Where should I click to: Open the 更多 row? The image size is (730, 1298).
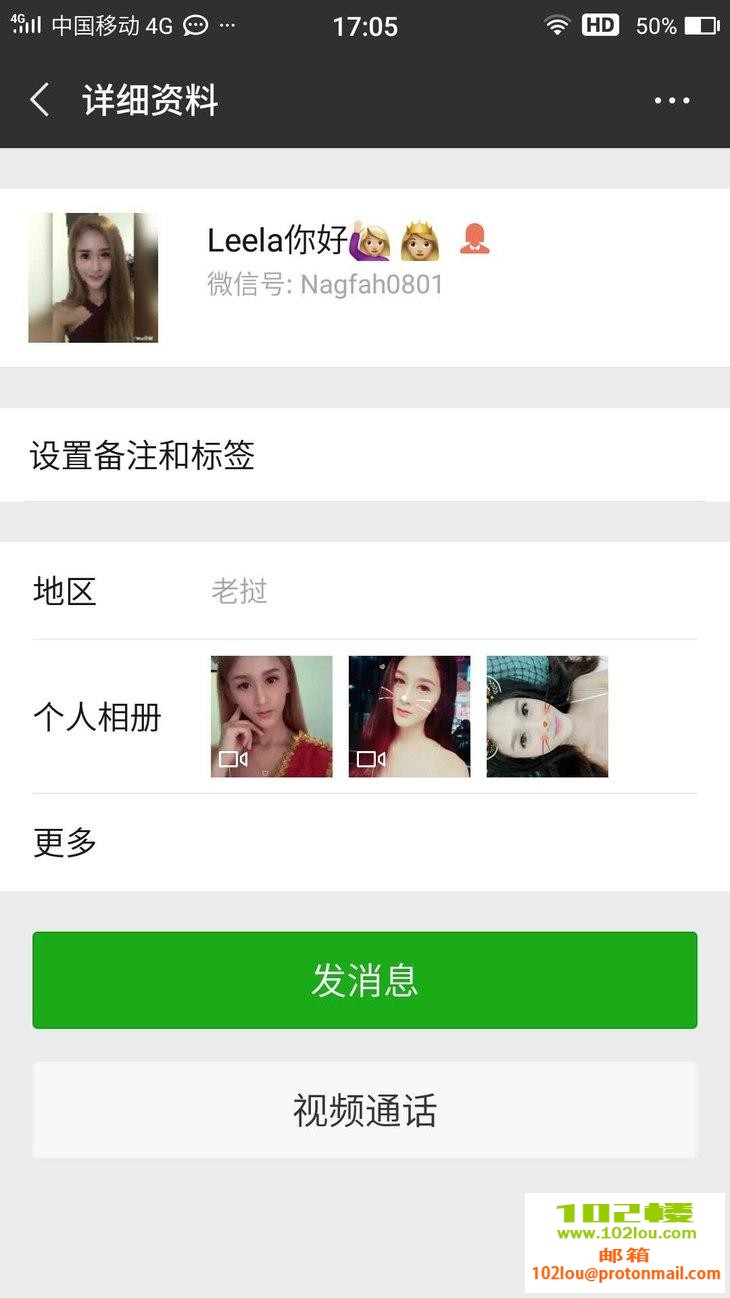[364, 843]
